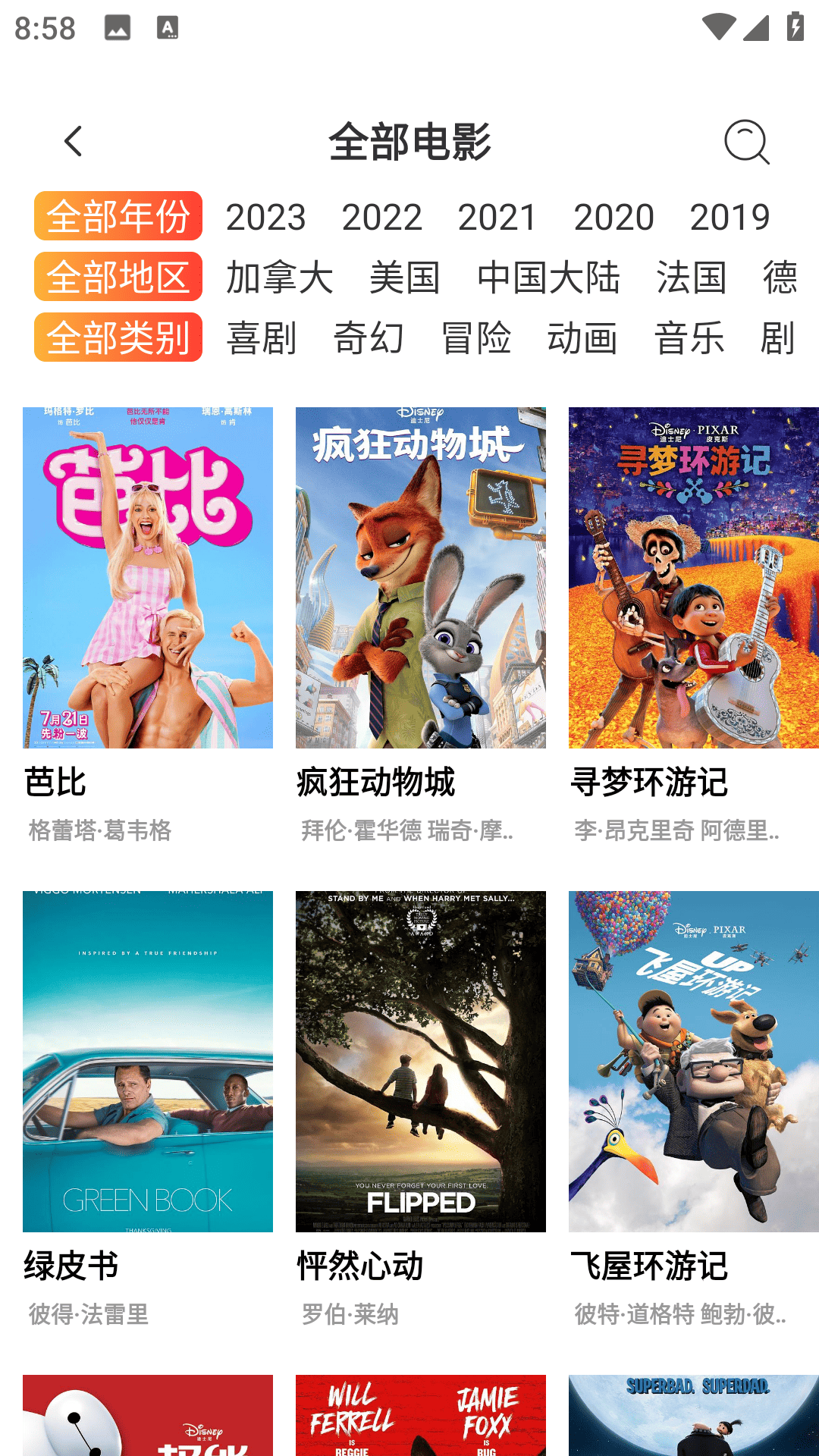Filter movies by year 2023

point(264,218)
